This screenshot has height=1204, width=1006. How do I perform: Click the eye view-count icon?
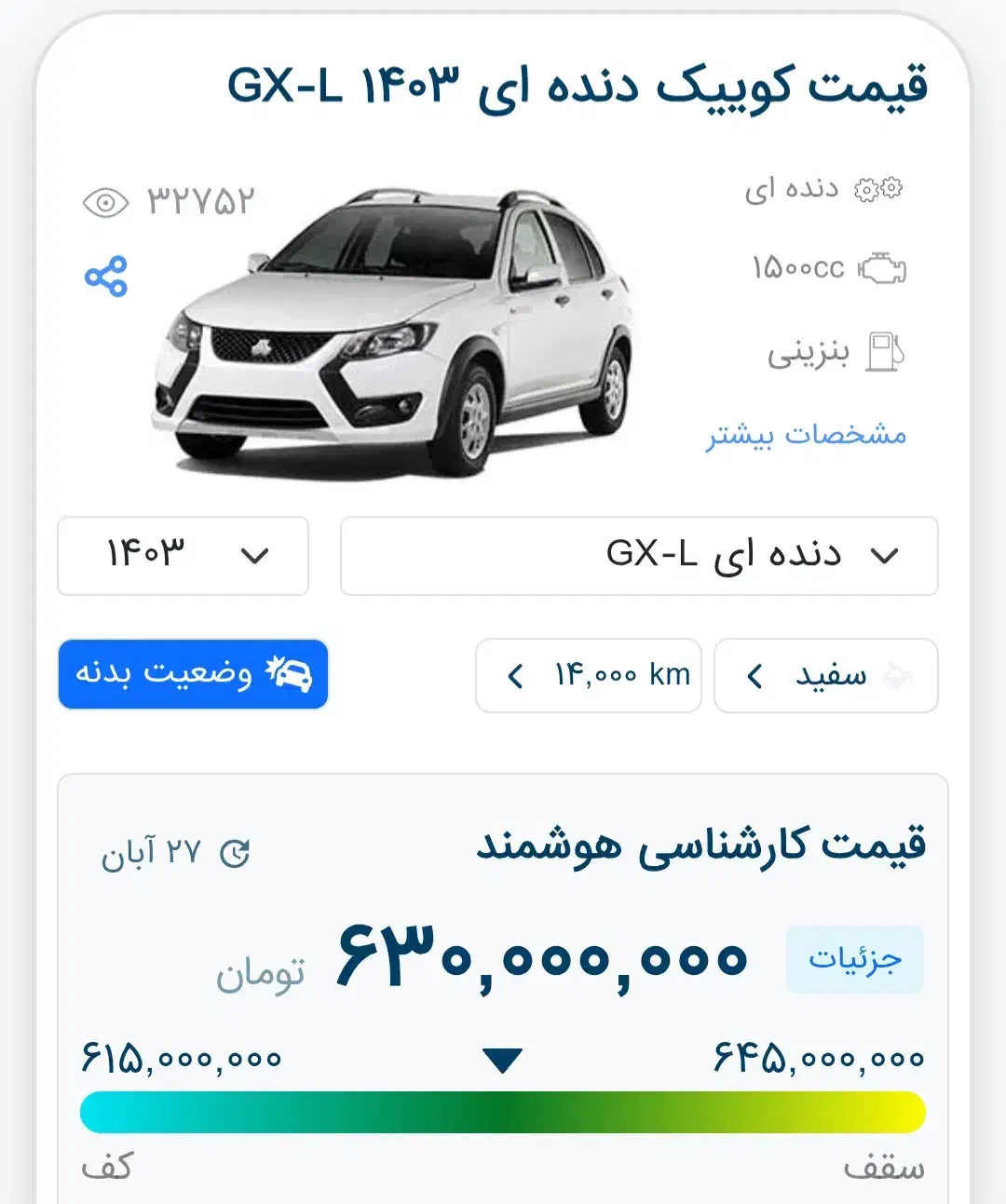(x=106, y=200)
